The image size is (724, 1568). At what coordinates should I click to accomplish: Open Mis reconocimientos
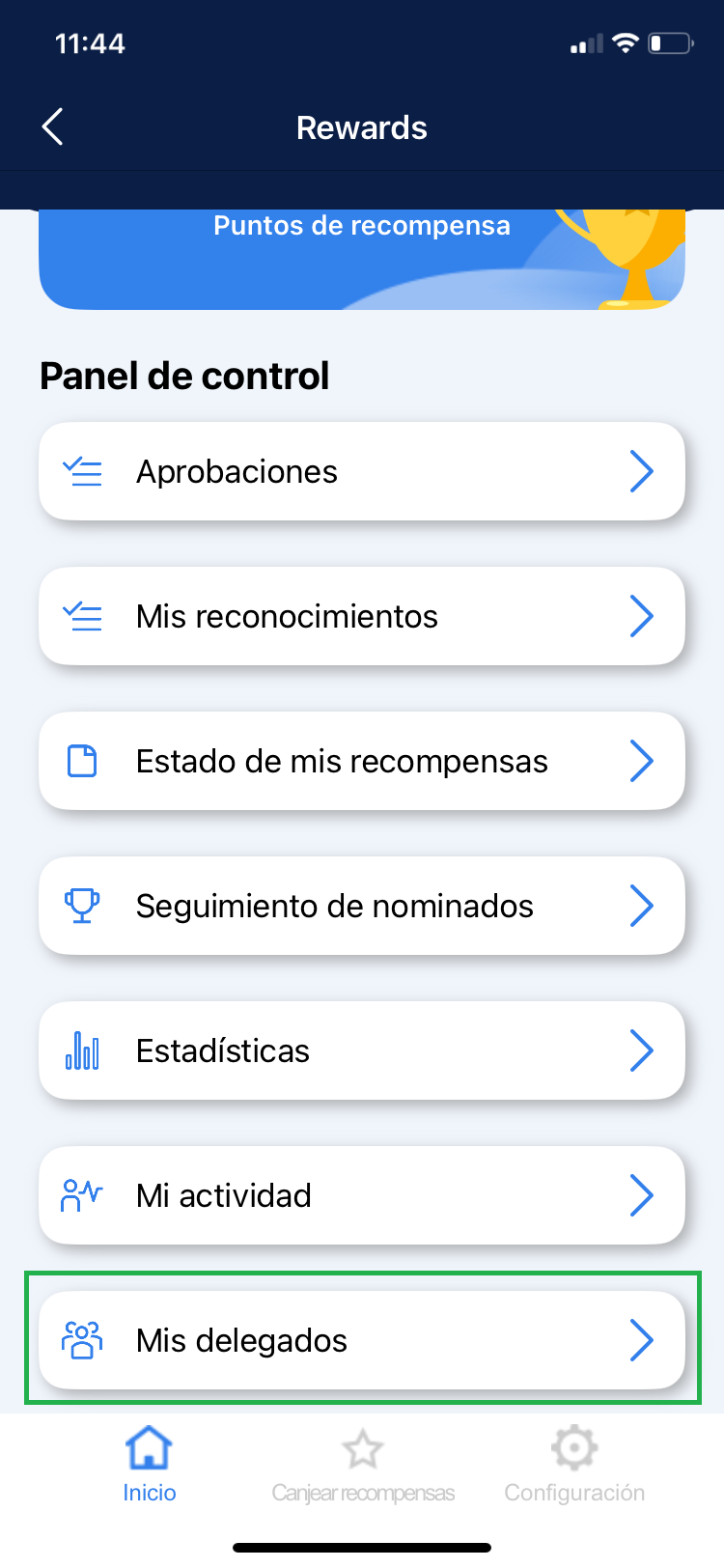click(x=362, y=617)
